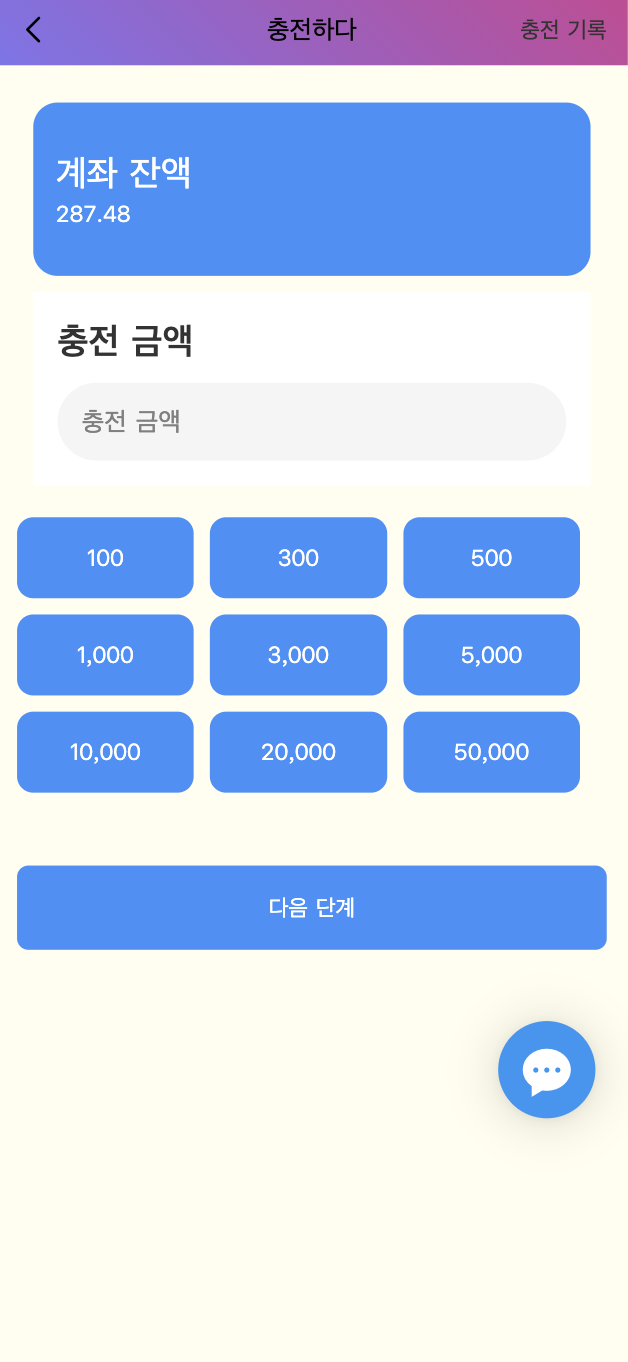Pick the 500 amount option

point(491,558)
